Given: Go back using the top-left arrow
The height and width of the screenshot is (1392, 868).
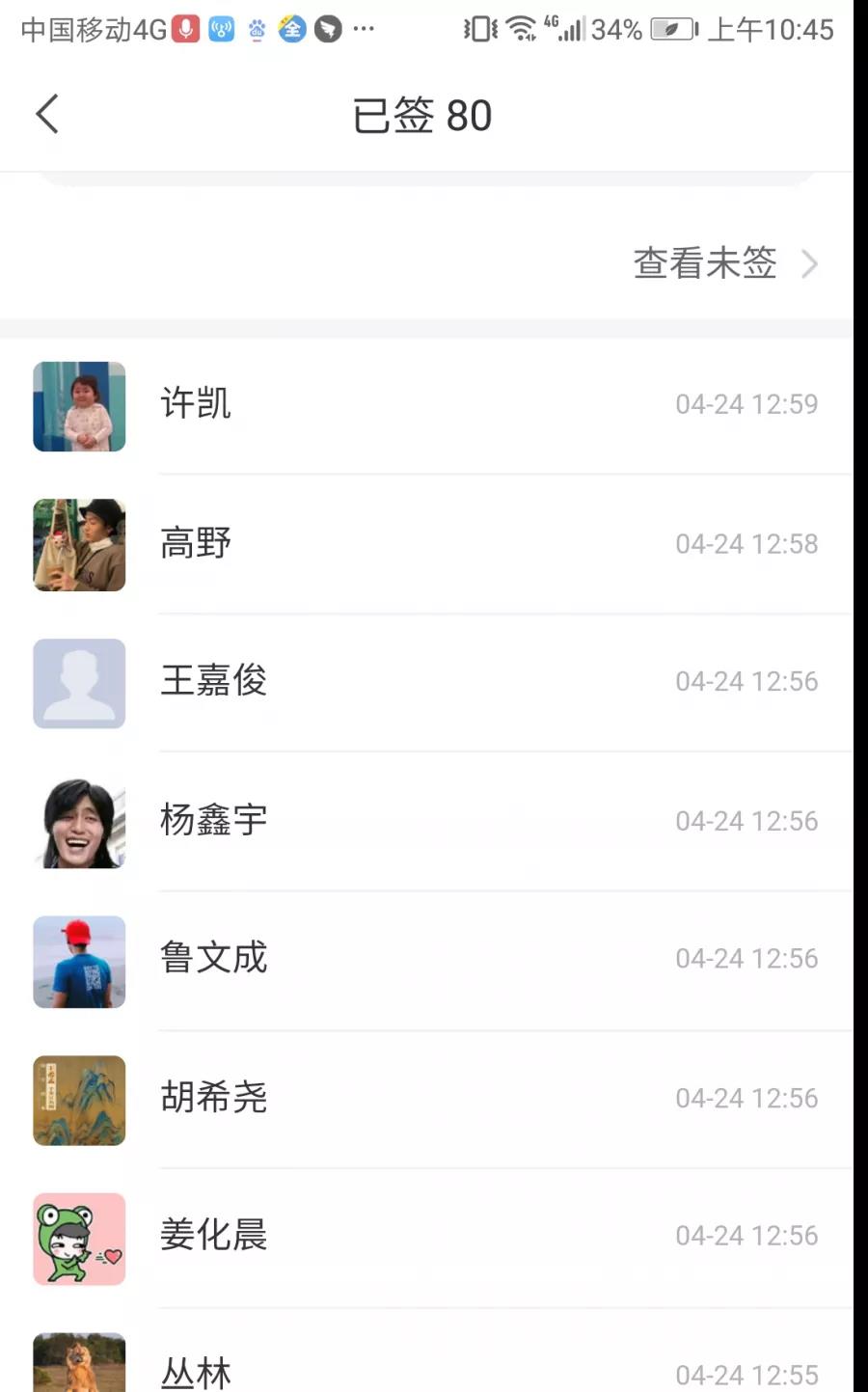Looking at the screenshot, I should coord(47,114).
